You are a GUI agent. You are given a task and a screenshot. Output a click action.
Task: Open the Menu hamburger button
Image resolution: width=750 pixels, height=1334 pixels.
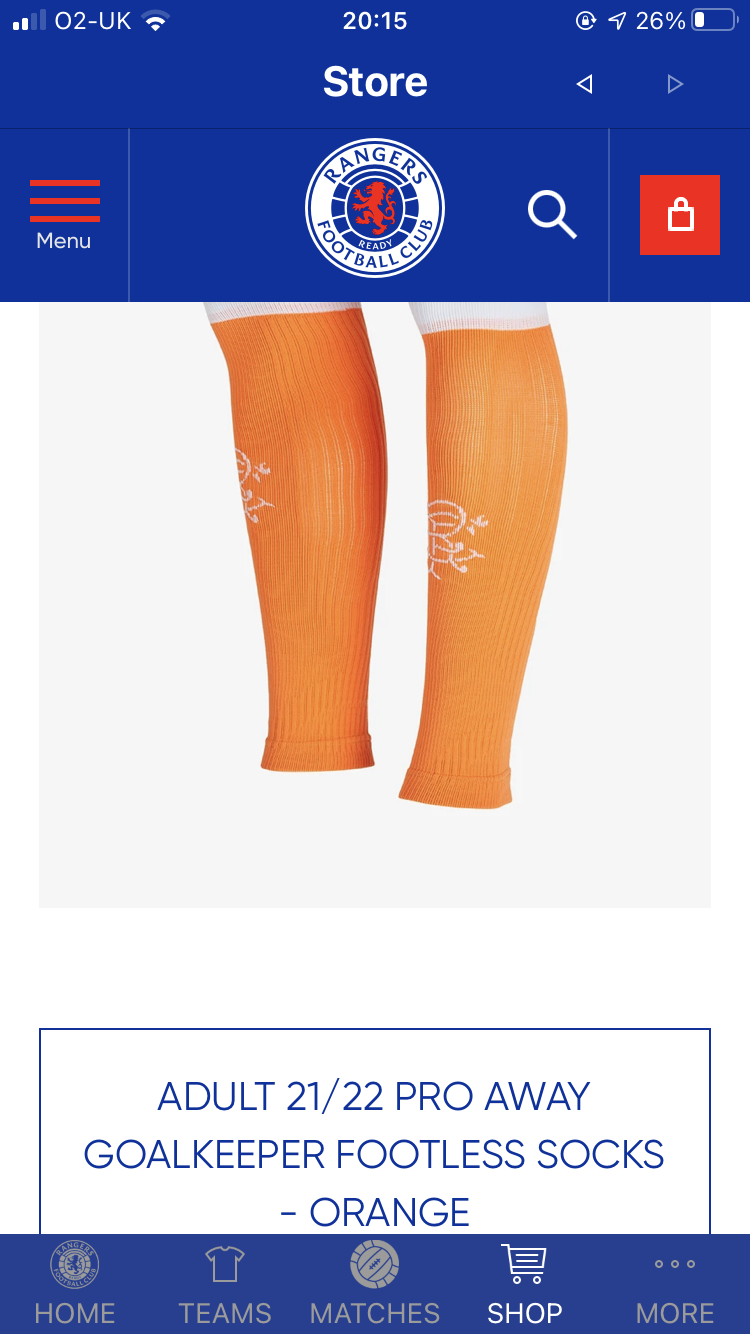click(64, 215)
